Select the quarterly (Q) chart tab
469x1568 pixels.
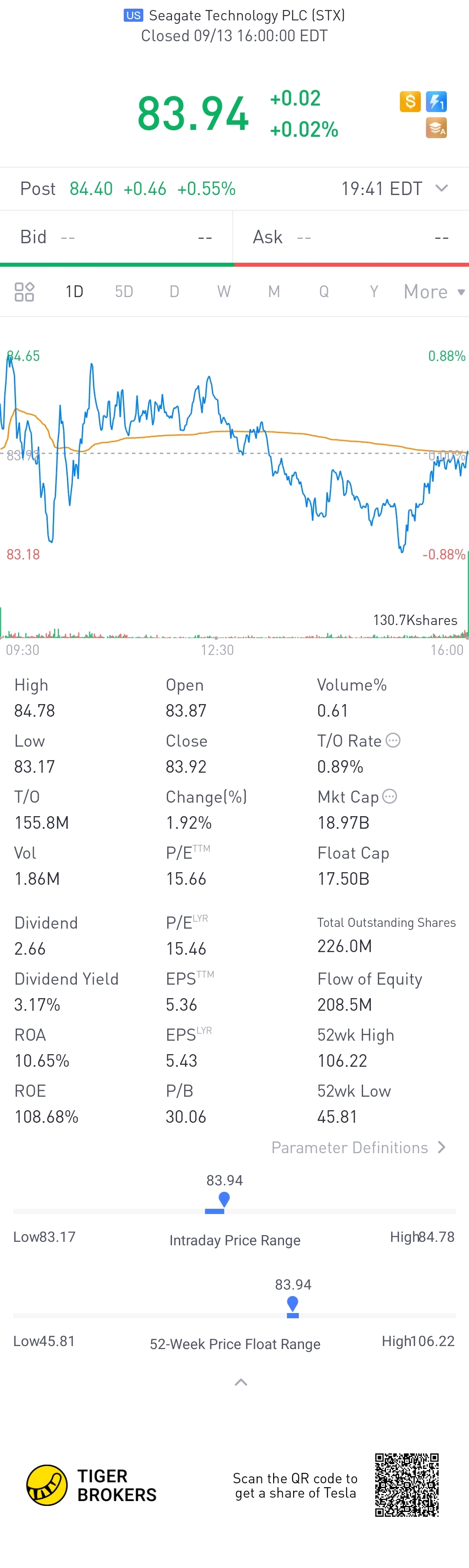[x=324, y=292]
